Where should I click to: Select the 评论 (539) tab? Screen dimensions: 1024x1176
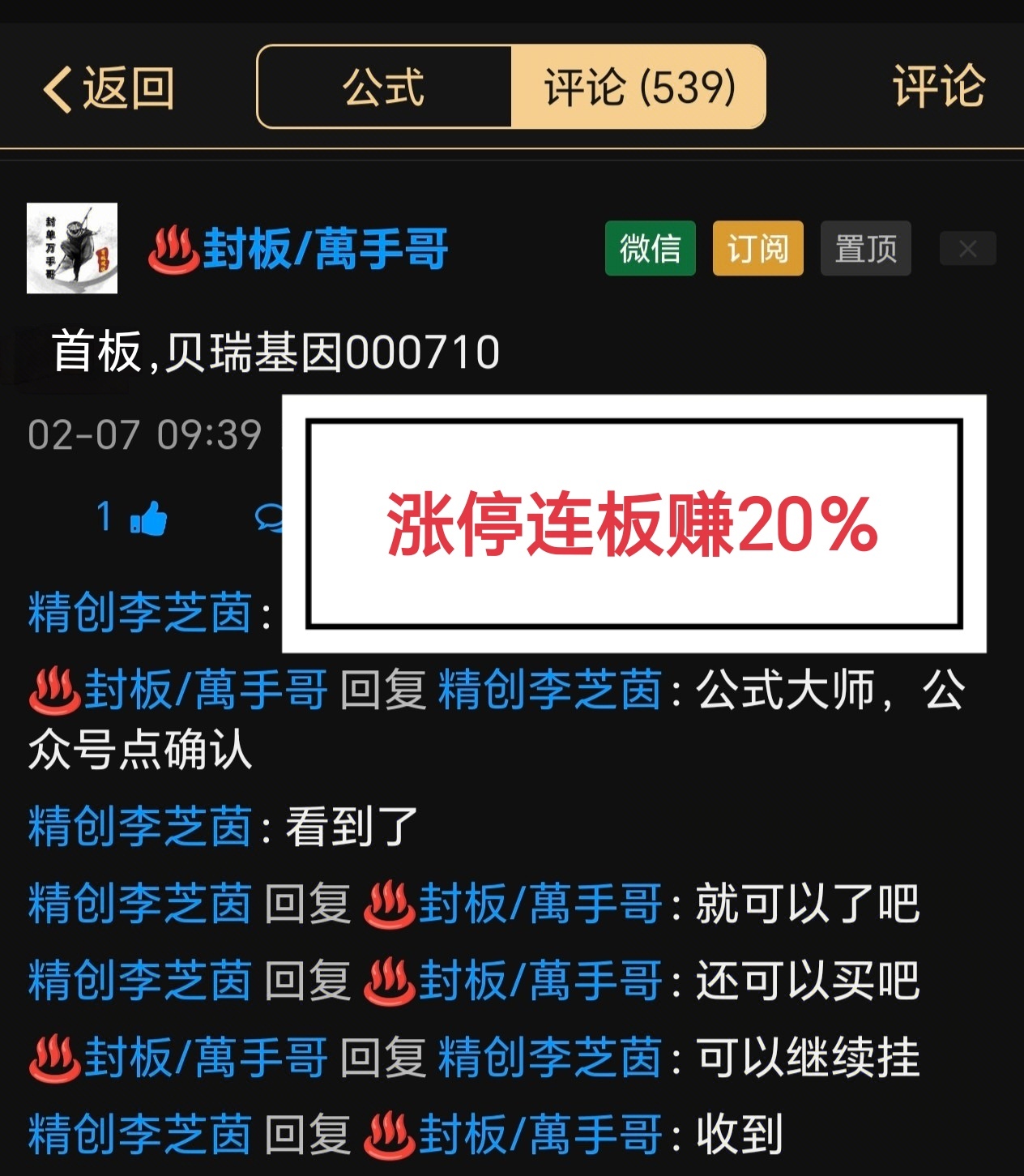point(638,88)
